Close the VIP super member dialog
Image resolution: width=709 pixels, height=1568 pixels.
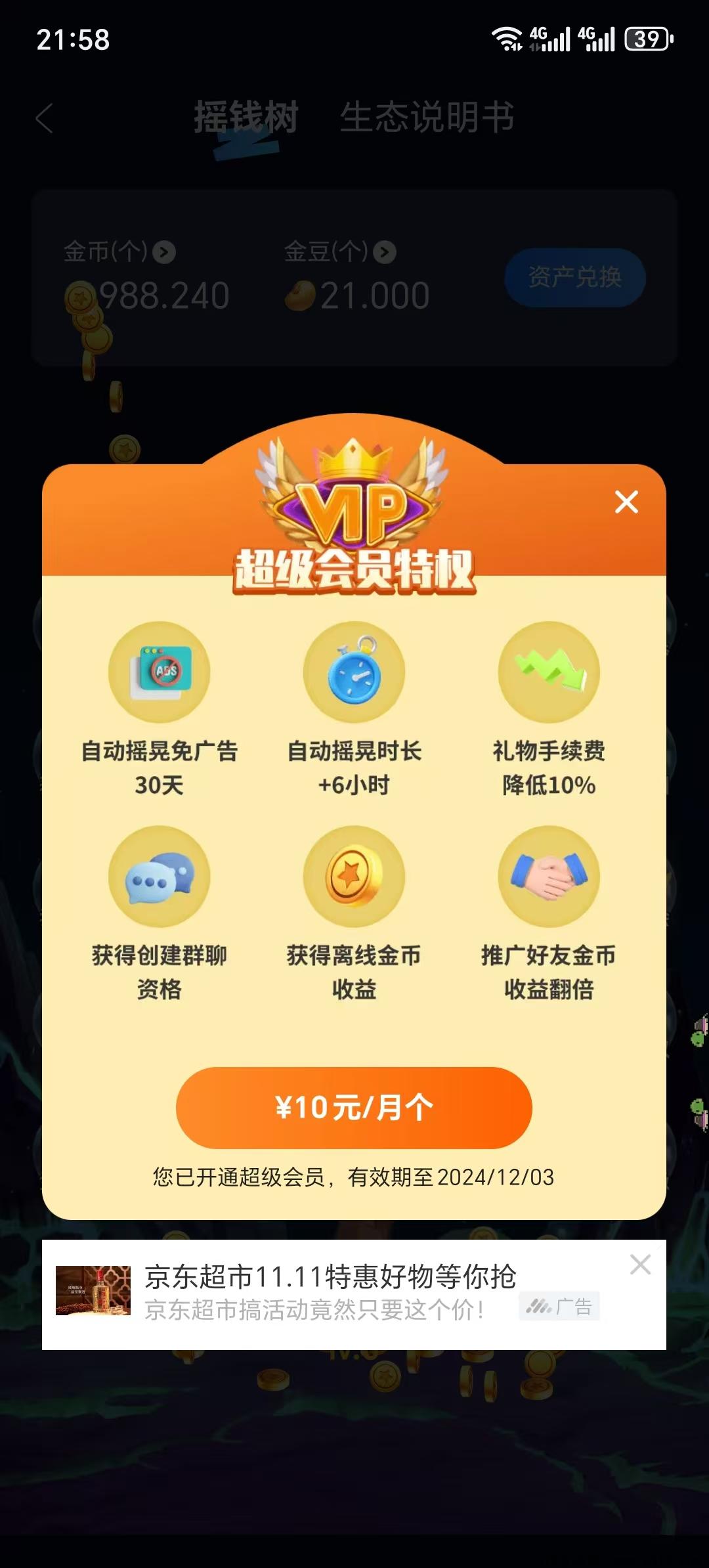coord(626,502)
